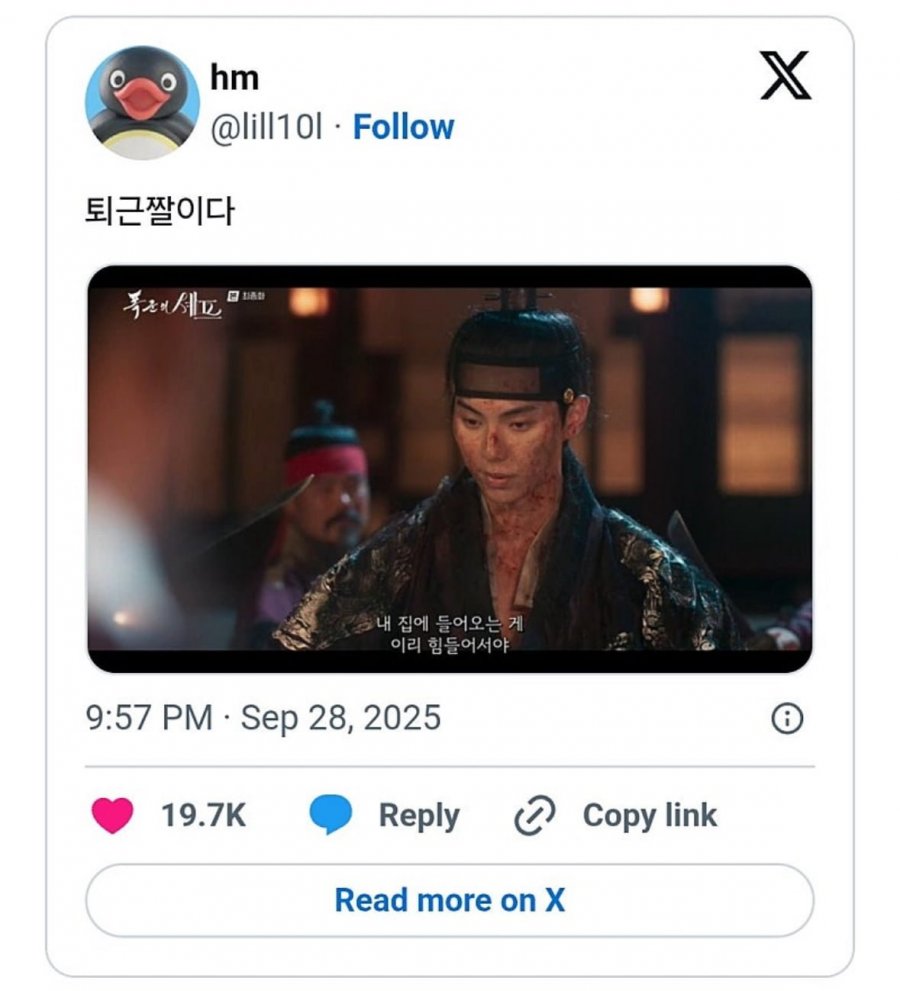Copy link to this post
900x991 pixels.
616,816
